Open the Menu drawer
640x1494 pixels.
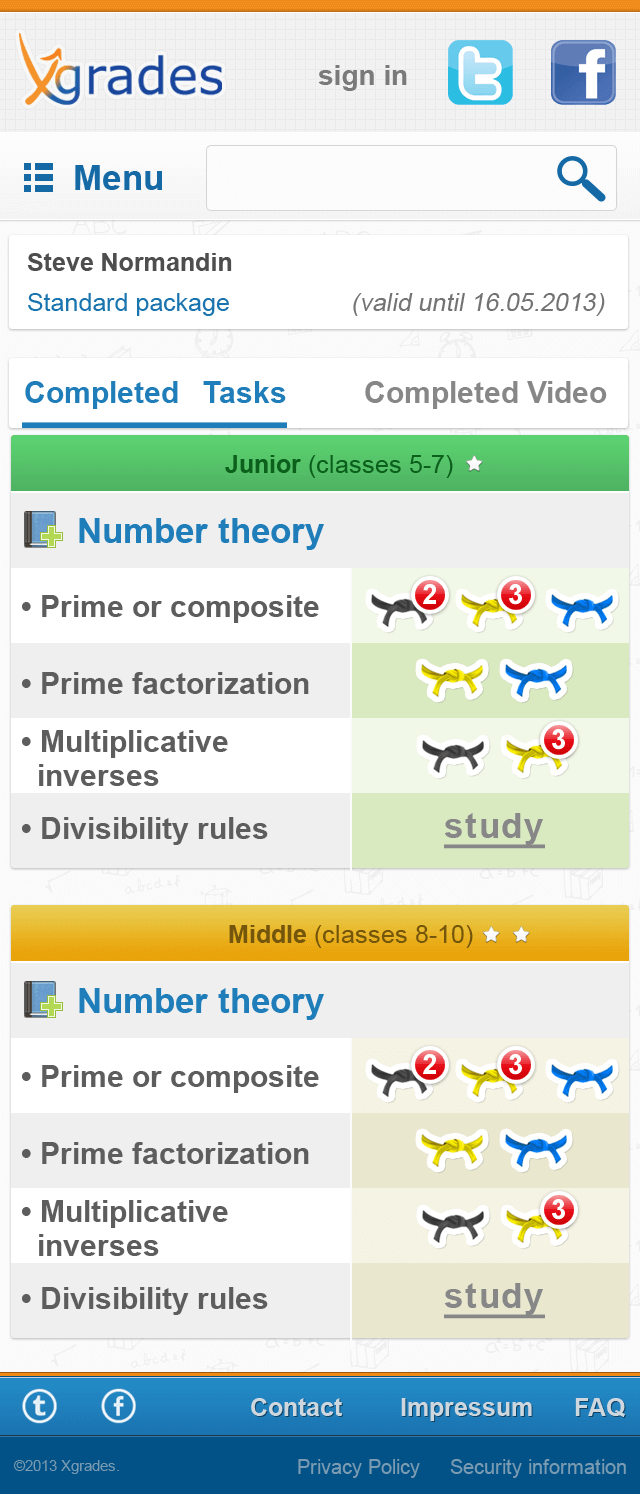tap(94, 178)
